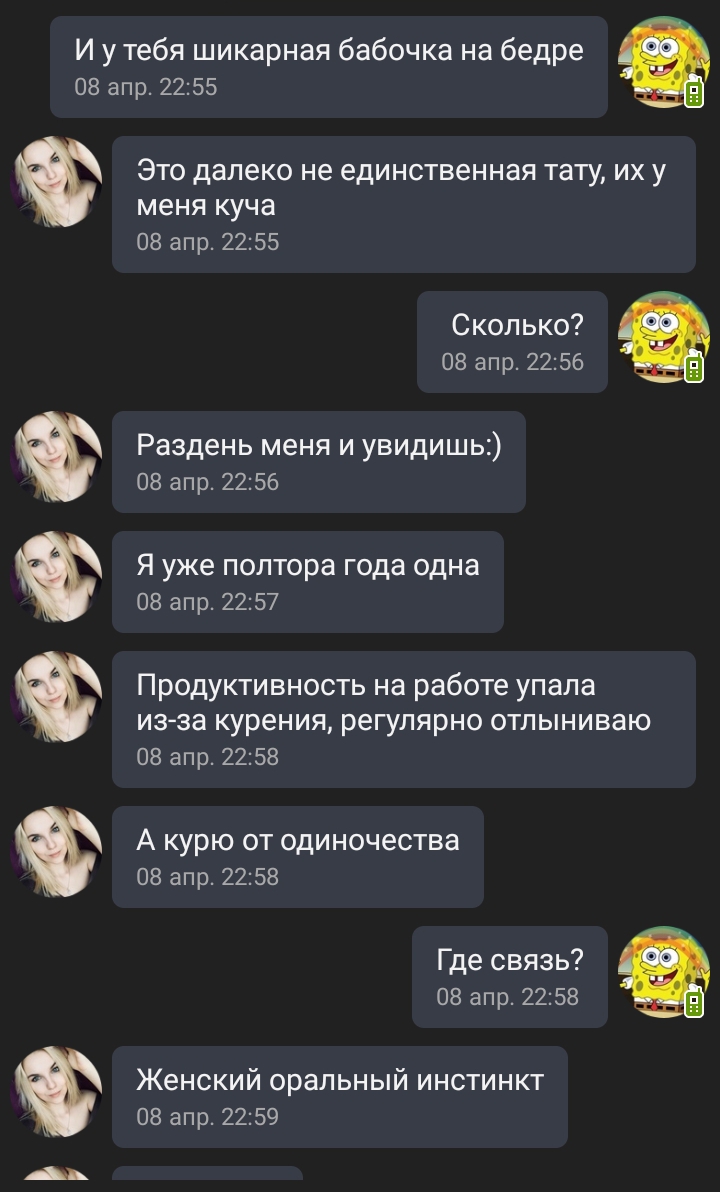
Task: Open profile picture beside 'Женский оральный инстинкт'
Action: pyautogui.click(x=56, y=1092)
